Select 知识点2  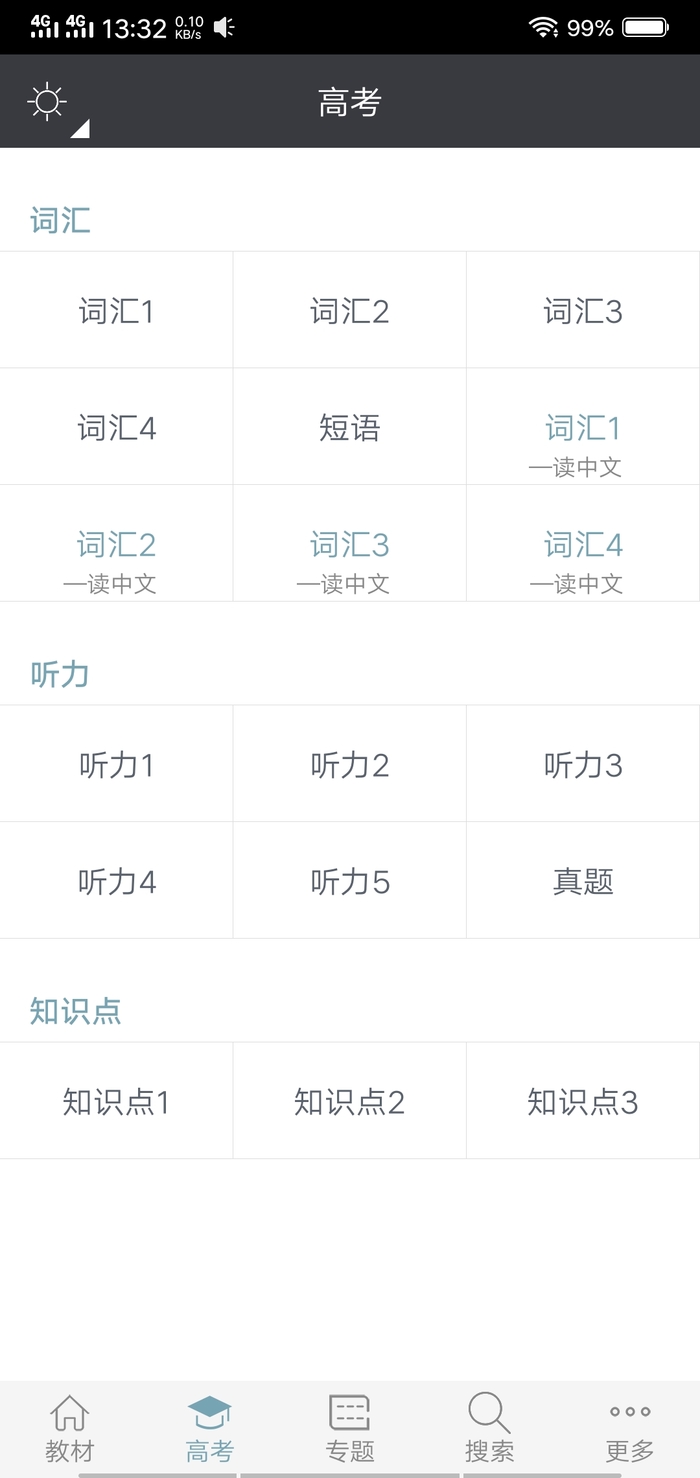349,1102
